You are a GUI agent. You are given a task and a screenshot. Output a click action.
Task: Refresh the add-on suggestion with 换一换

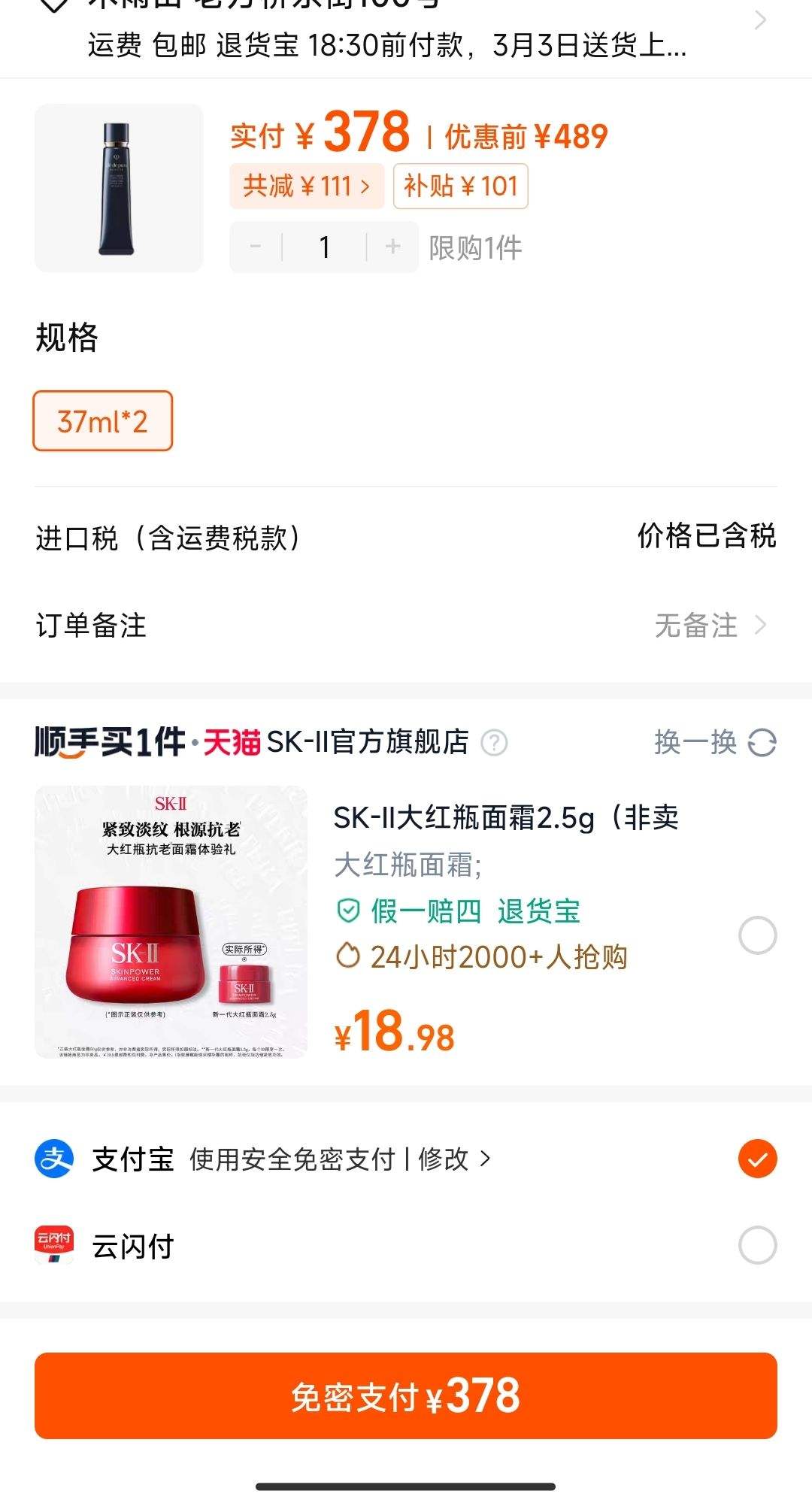714,743
